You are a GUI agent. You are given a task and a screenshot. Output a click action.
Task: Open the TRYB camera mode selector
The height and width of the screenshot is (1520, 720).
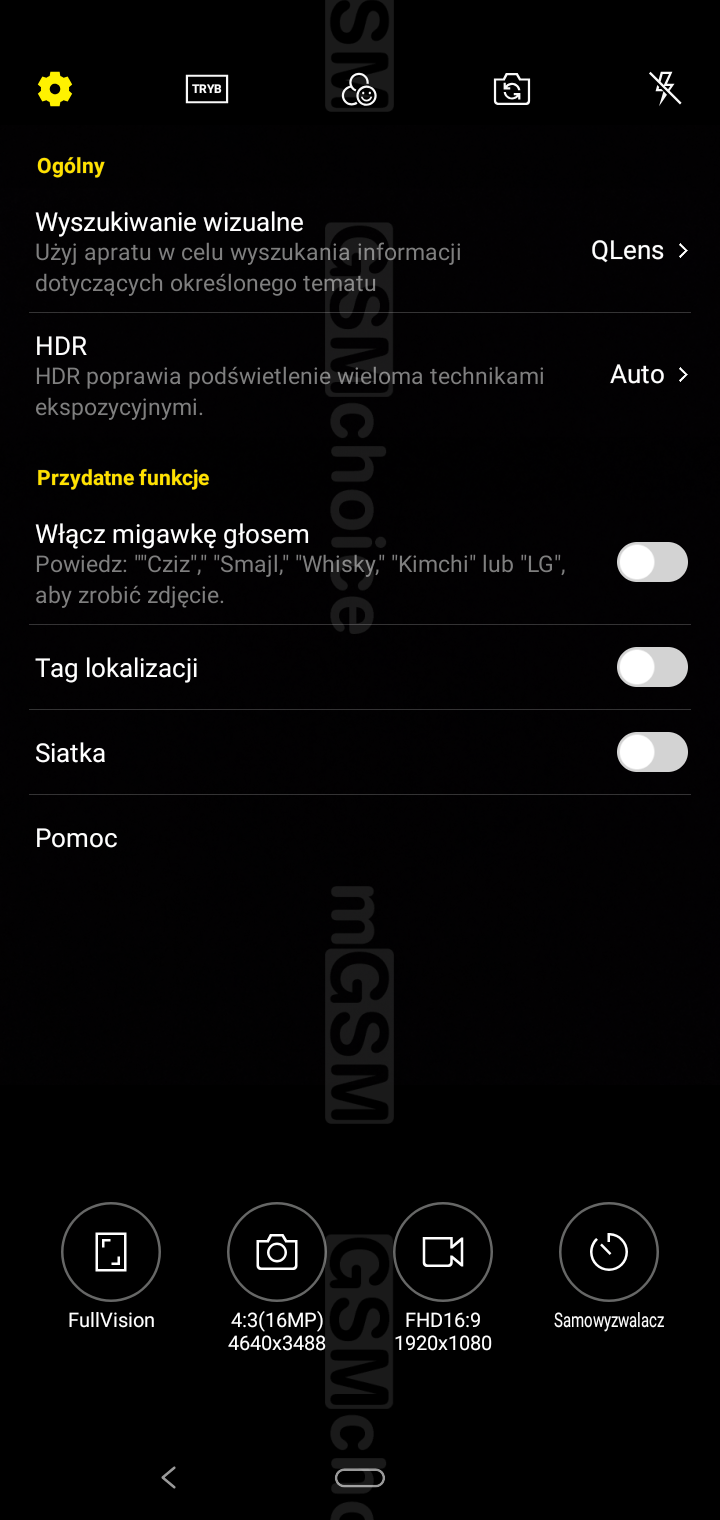tap(207, 90)
